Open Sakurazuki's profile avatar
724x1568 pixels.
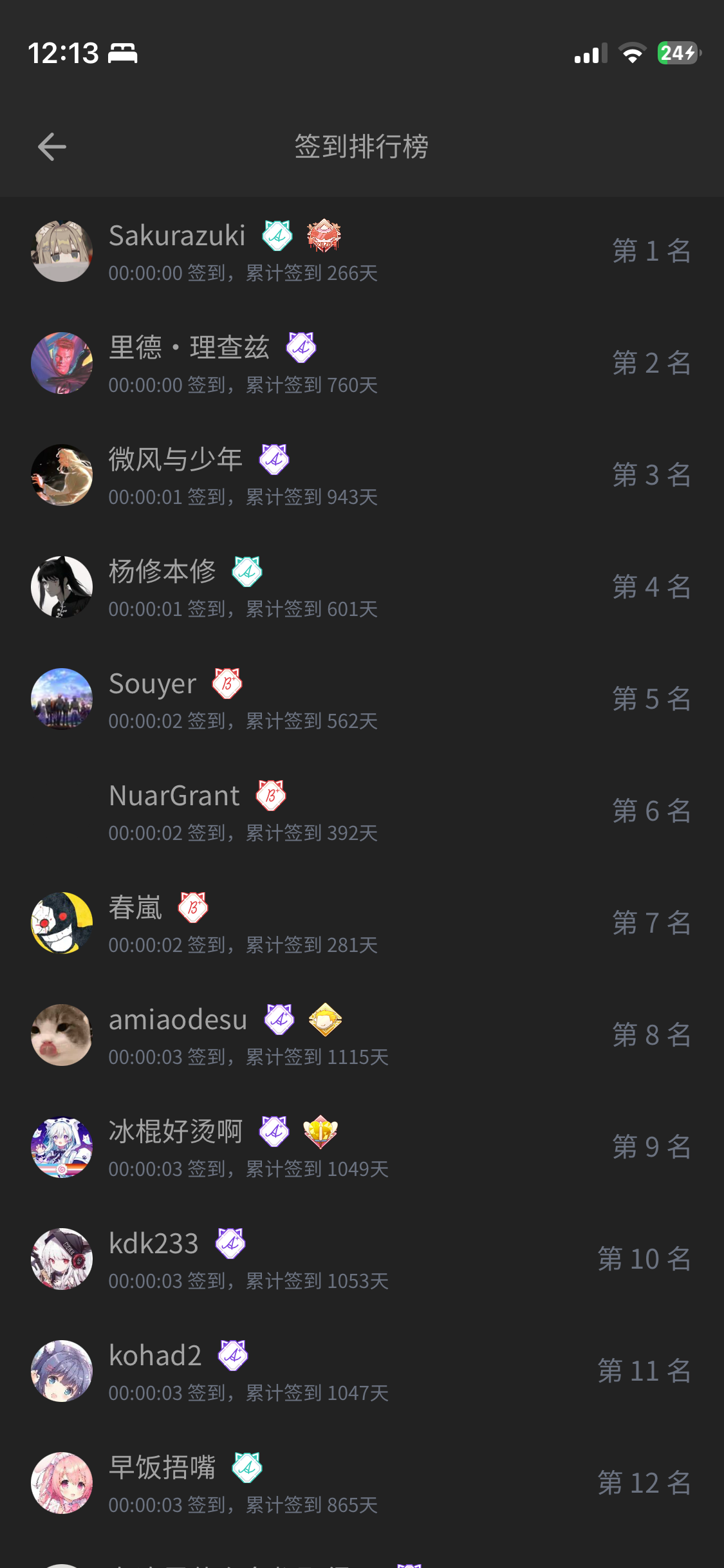point(62,250)
